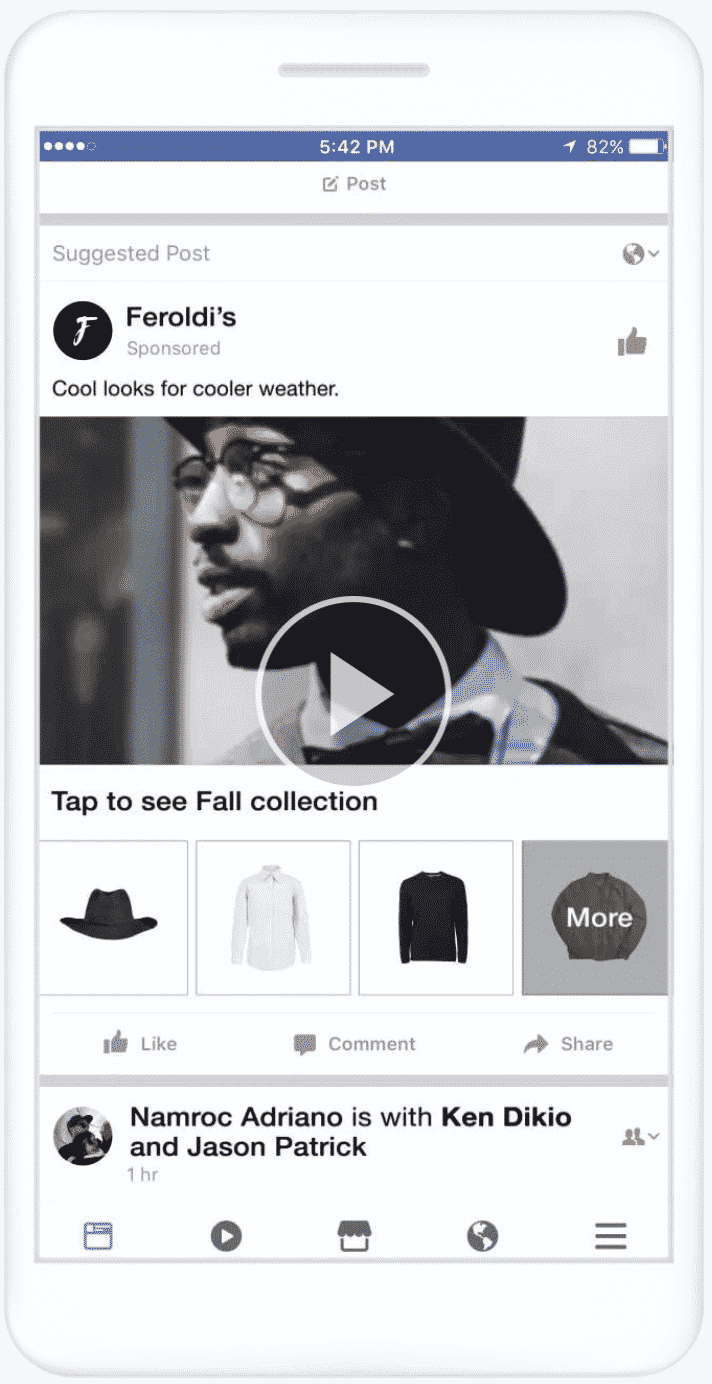Switch to the News Feed tab
The height and width of the screenshot is (1384, 712).
98,1236
